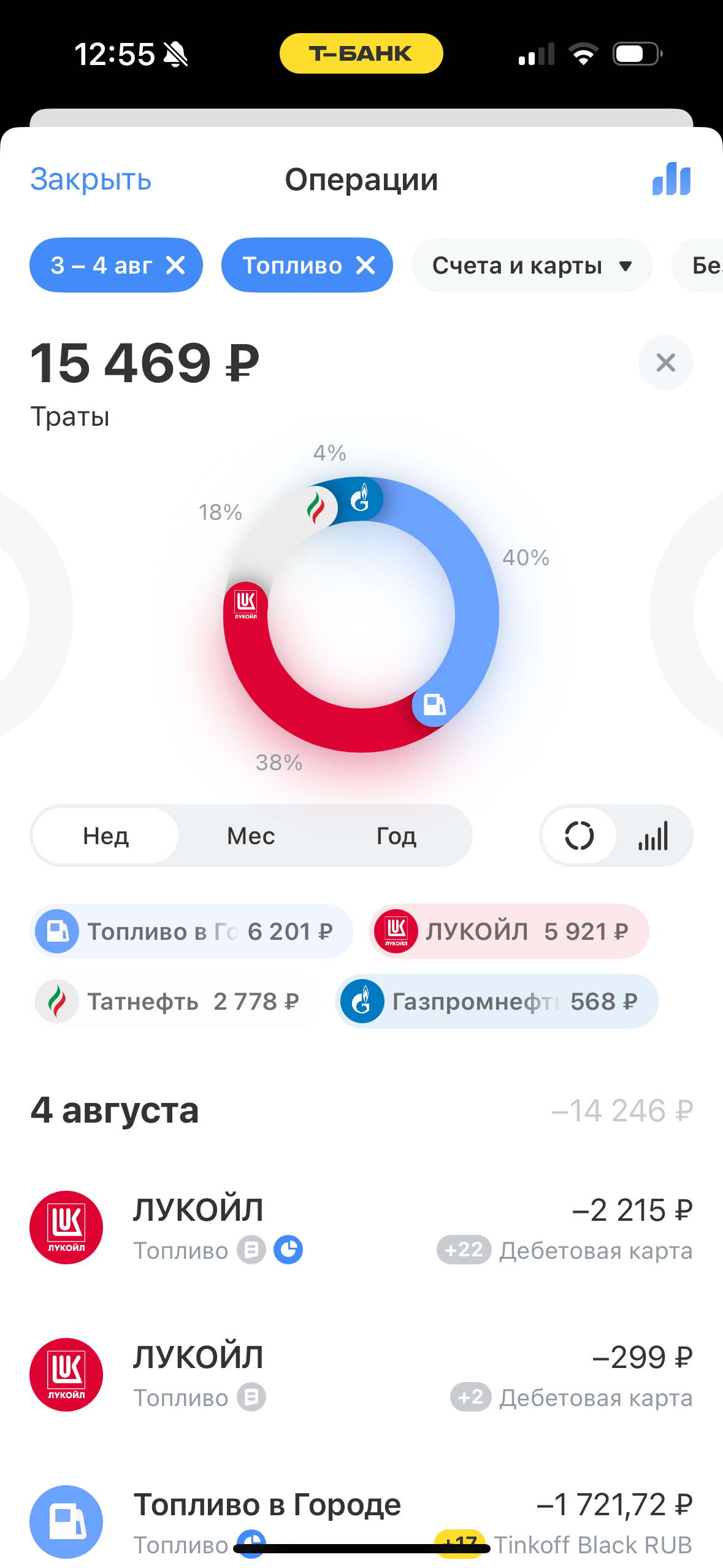Switch to the Нед period
Screen dimensions: 723x1568
(105, 836)
